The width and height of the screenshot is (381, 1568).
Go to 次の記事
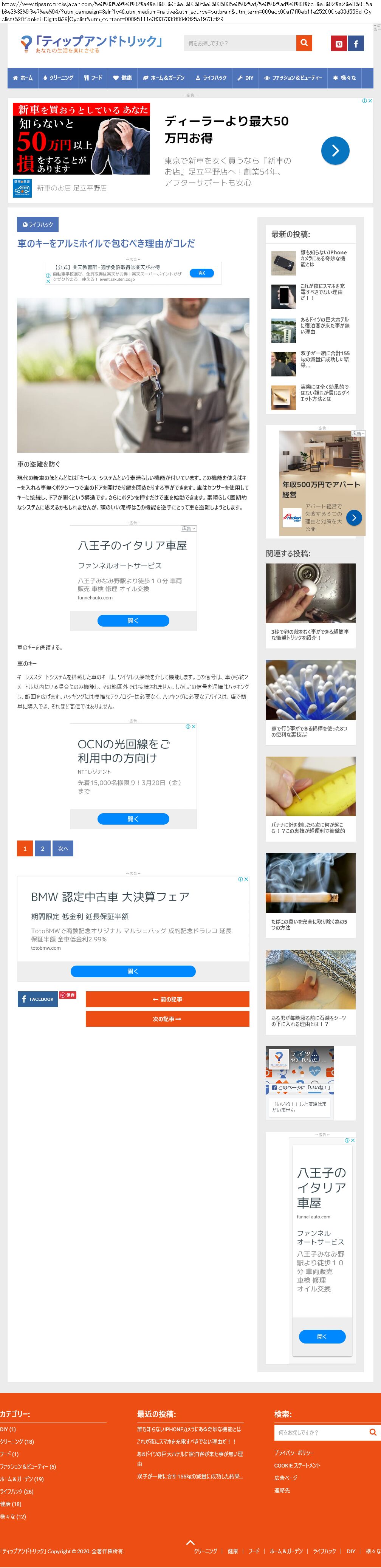(x=167, y=1019)
